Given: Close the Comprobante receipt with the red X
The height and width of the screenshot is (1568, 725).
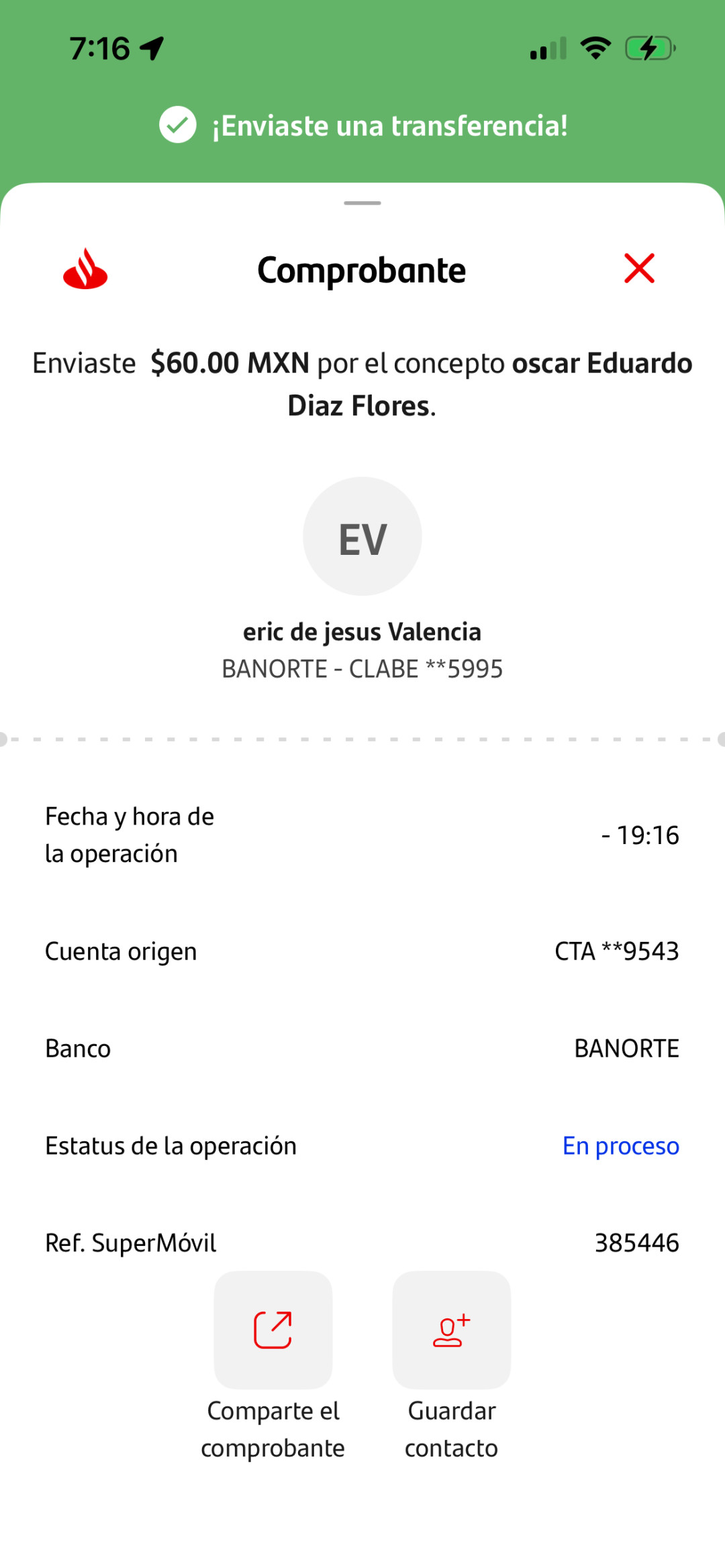Looking at the screenshot, I should coord(639,268).
